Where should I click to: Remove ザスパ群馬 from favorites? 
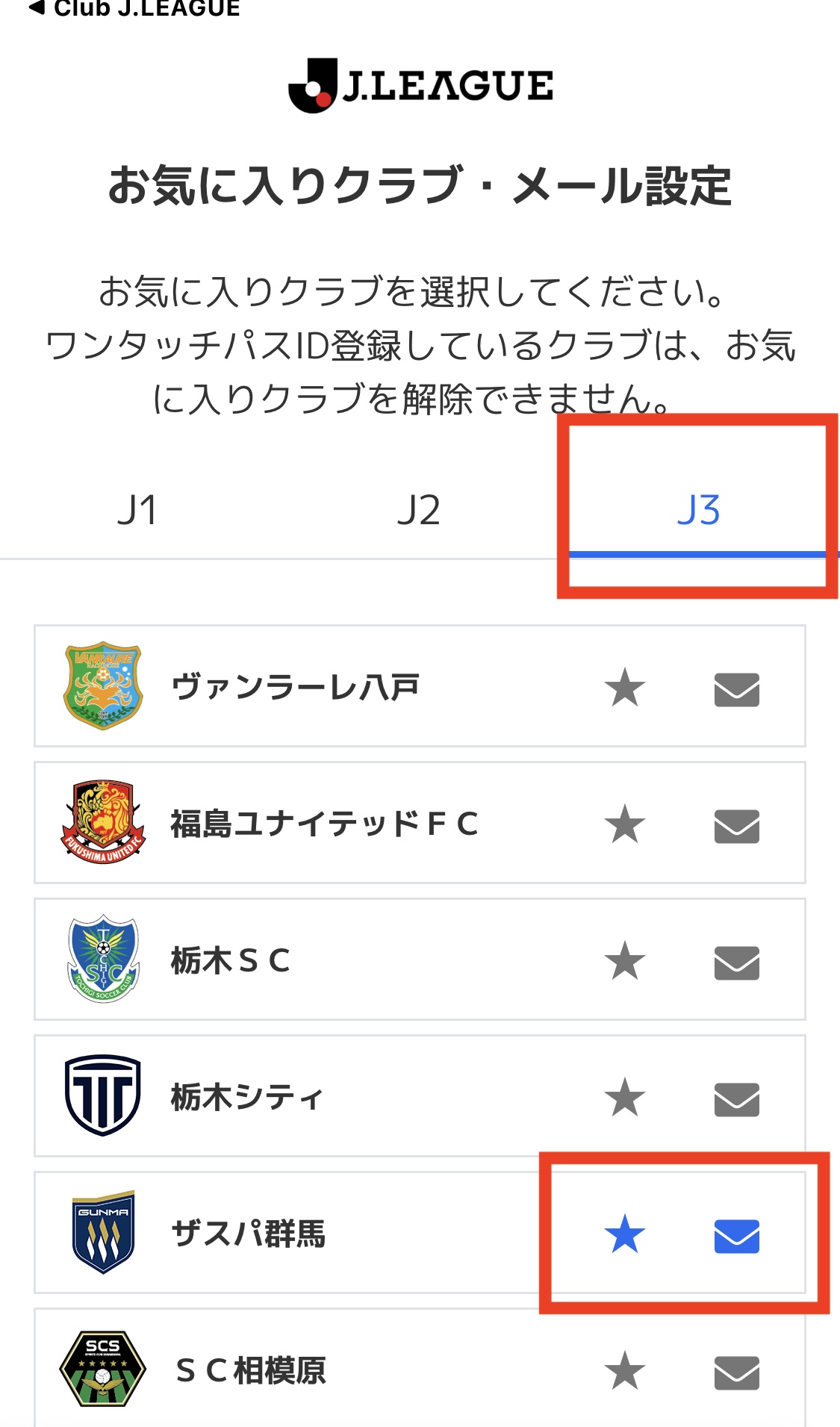pyautogui.click(x=625, y=1234)
